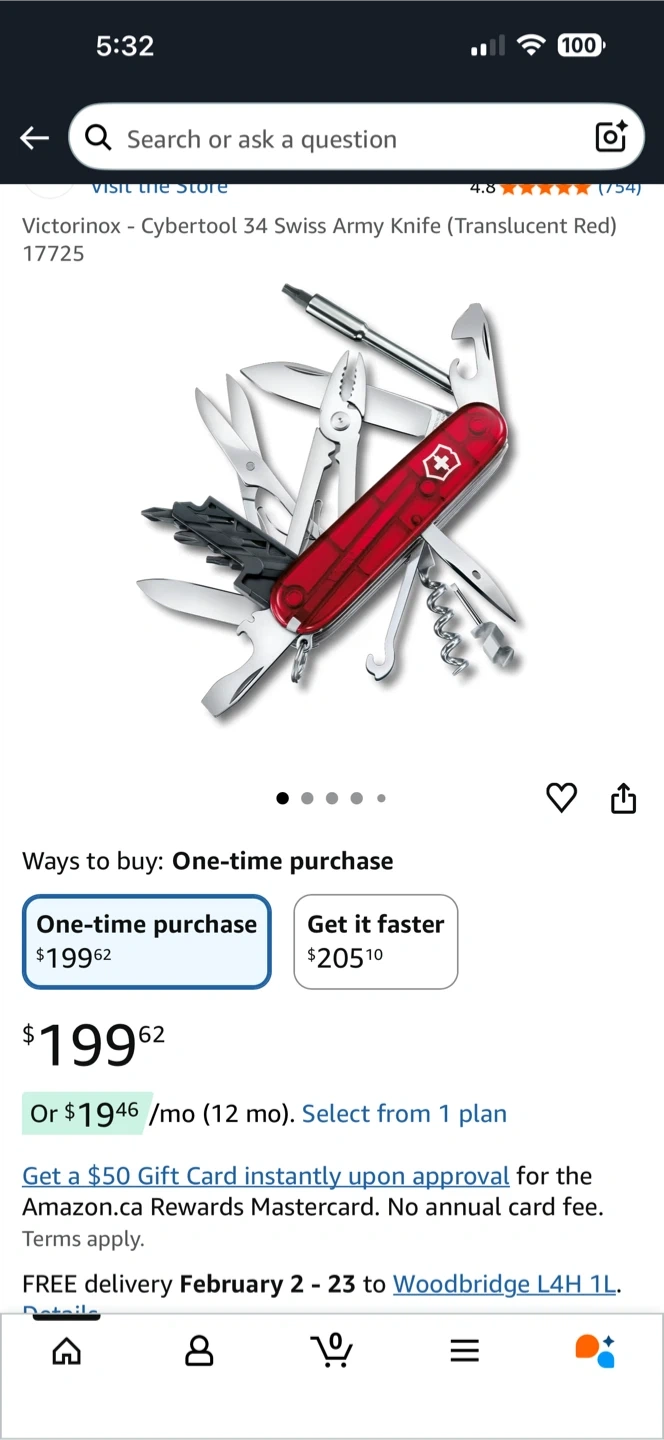Open the $50 Gift Card offer link
This screenshot has height=1440, width=664.
265,1176
